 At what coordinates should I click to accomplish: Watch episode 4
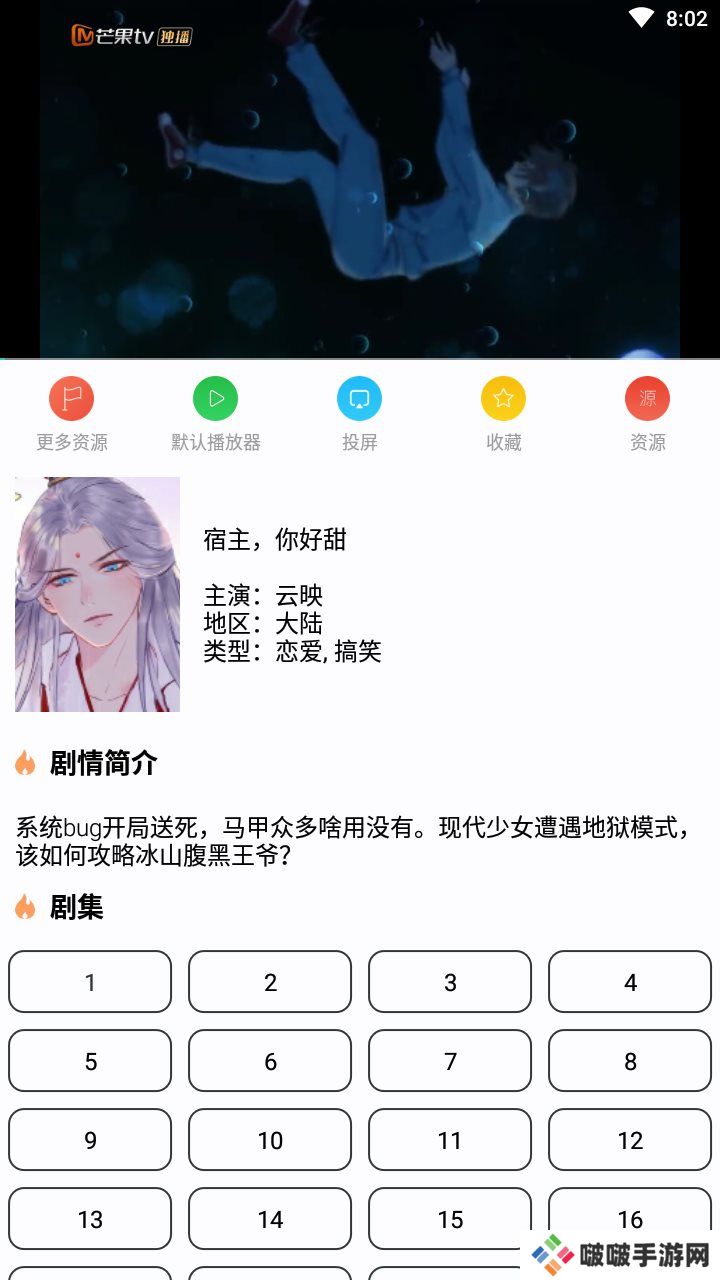click(x=630, y=982)
